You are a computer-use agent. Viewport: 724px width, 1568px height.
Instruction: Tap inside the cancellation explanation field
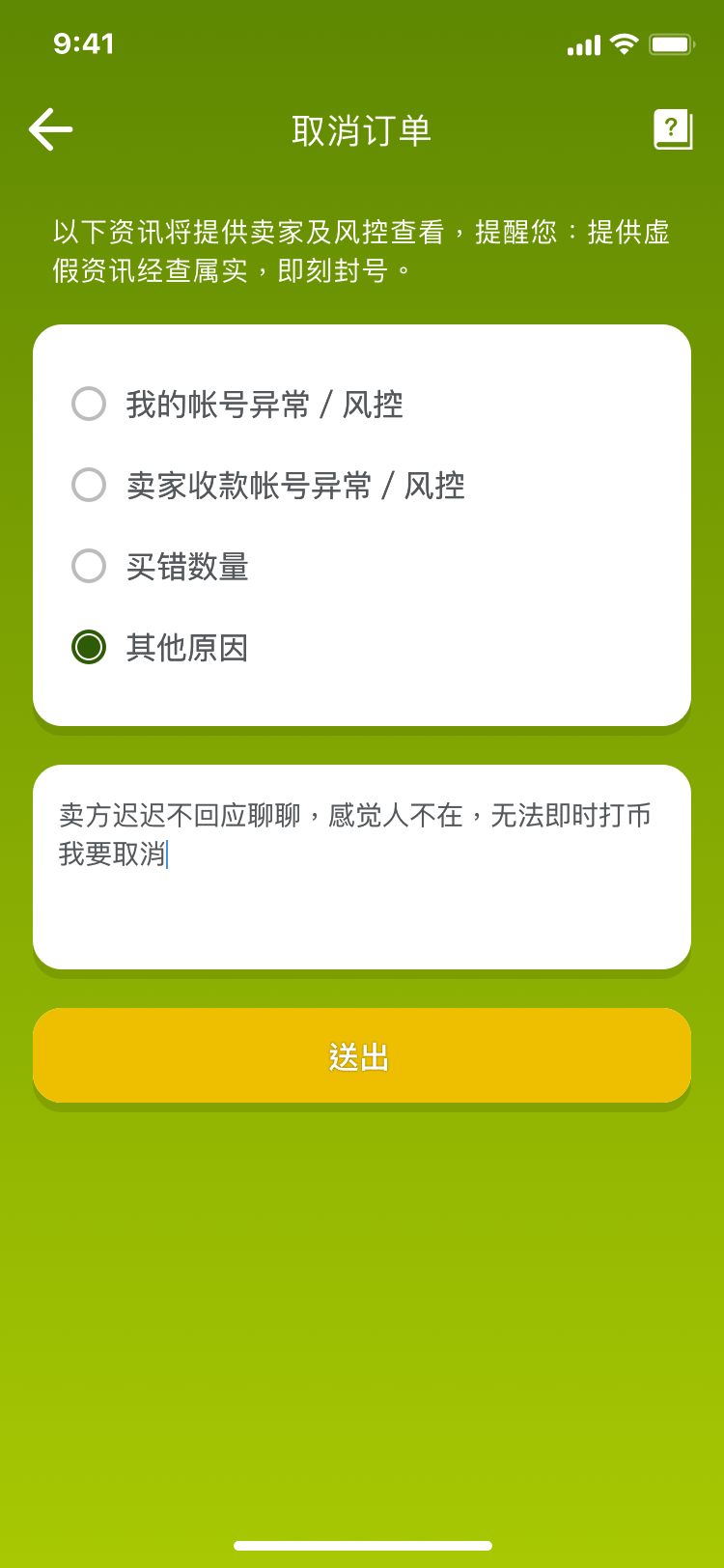[361, 864]
